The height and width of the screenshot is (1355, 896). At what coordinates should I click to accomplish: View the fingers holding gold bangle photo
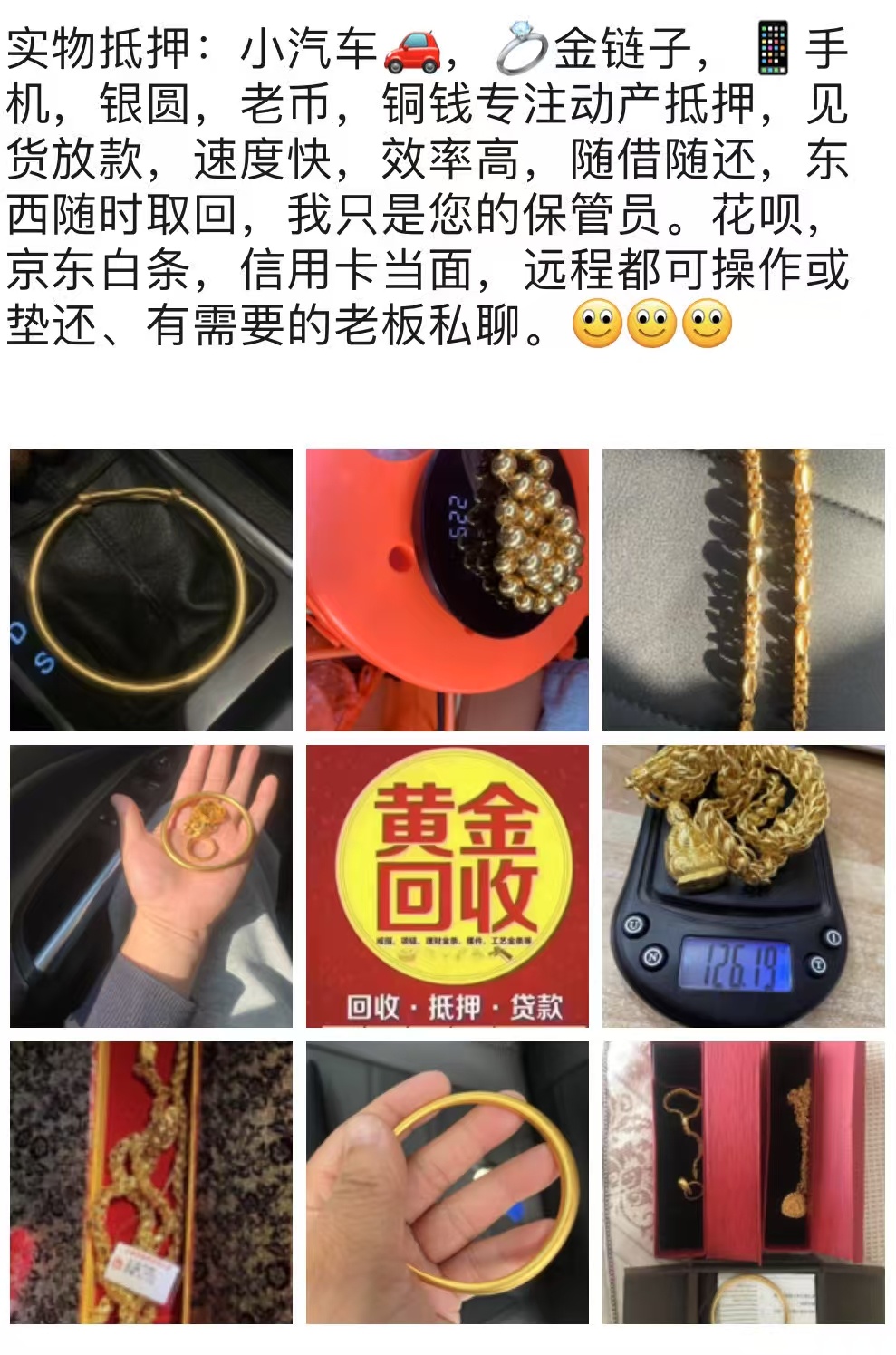pyautogui.click(x=447, y=1182)
